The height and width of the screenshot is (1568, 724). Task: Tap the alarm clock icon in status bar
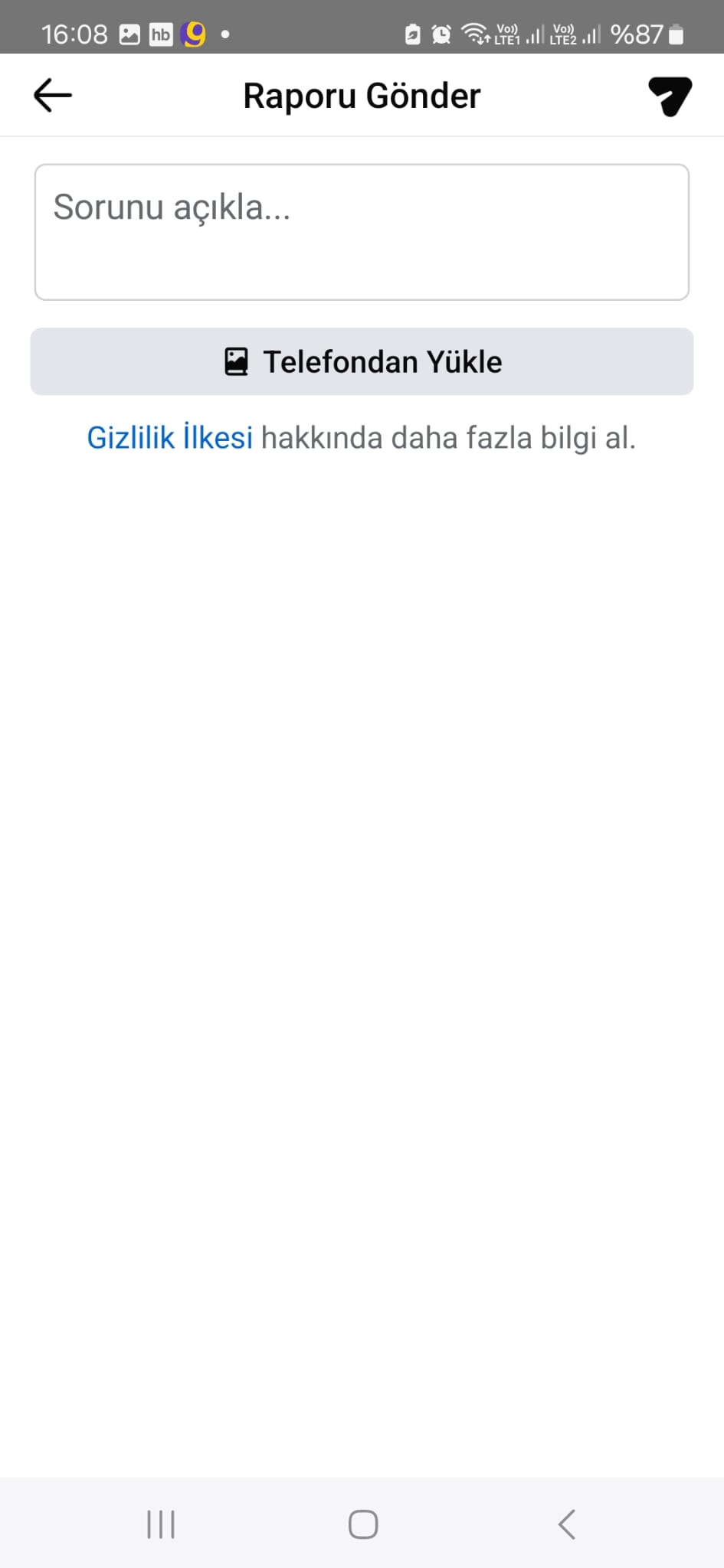pos(441,34)
